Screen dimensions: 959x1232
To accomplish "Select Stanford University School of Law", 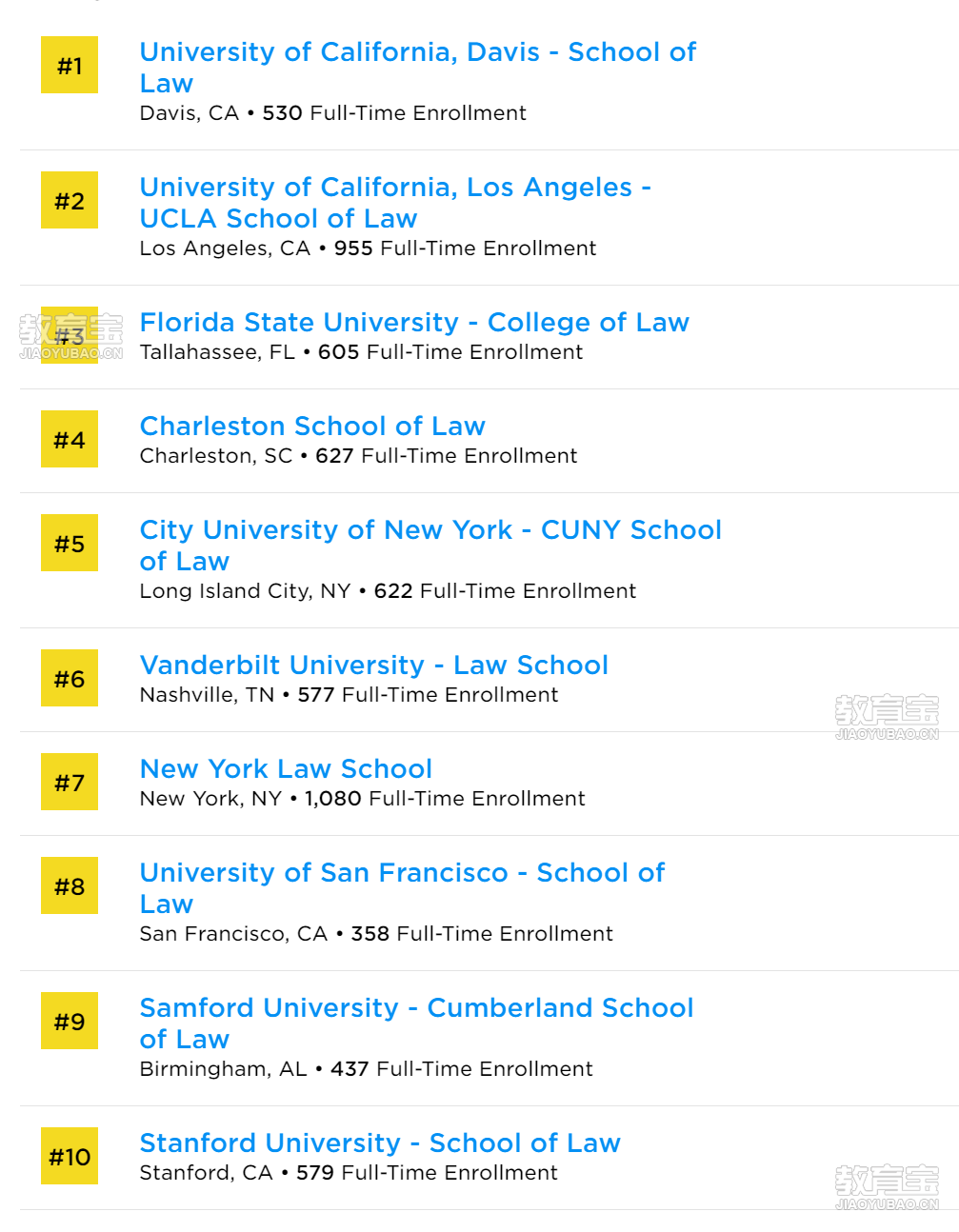I will click(379, 1143).
